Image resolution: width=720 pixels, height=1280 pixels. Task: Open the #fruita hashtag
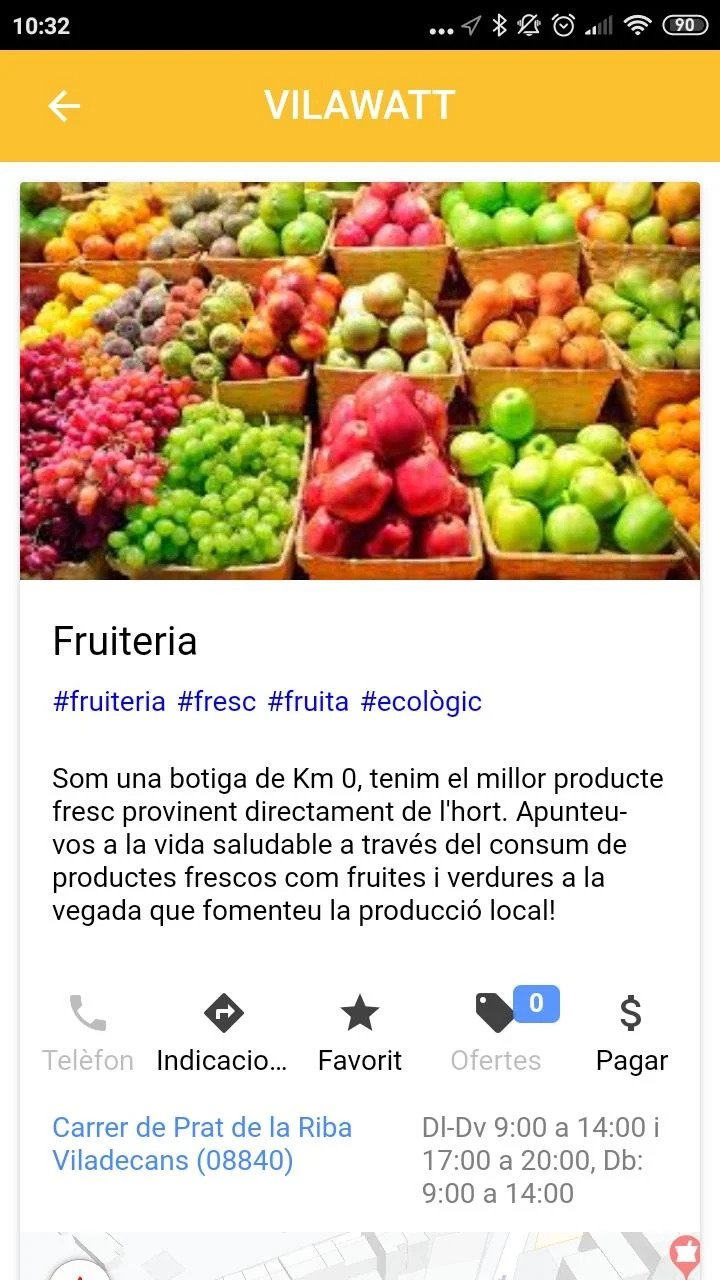(x=308, y=702)
